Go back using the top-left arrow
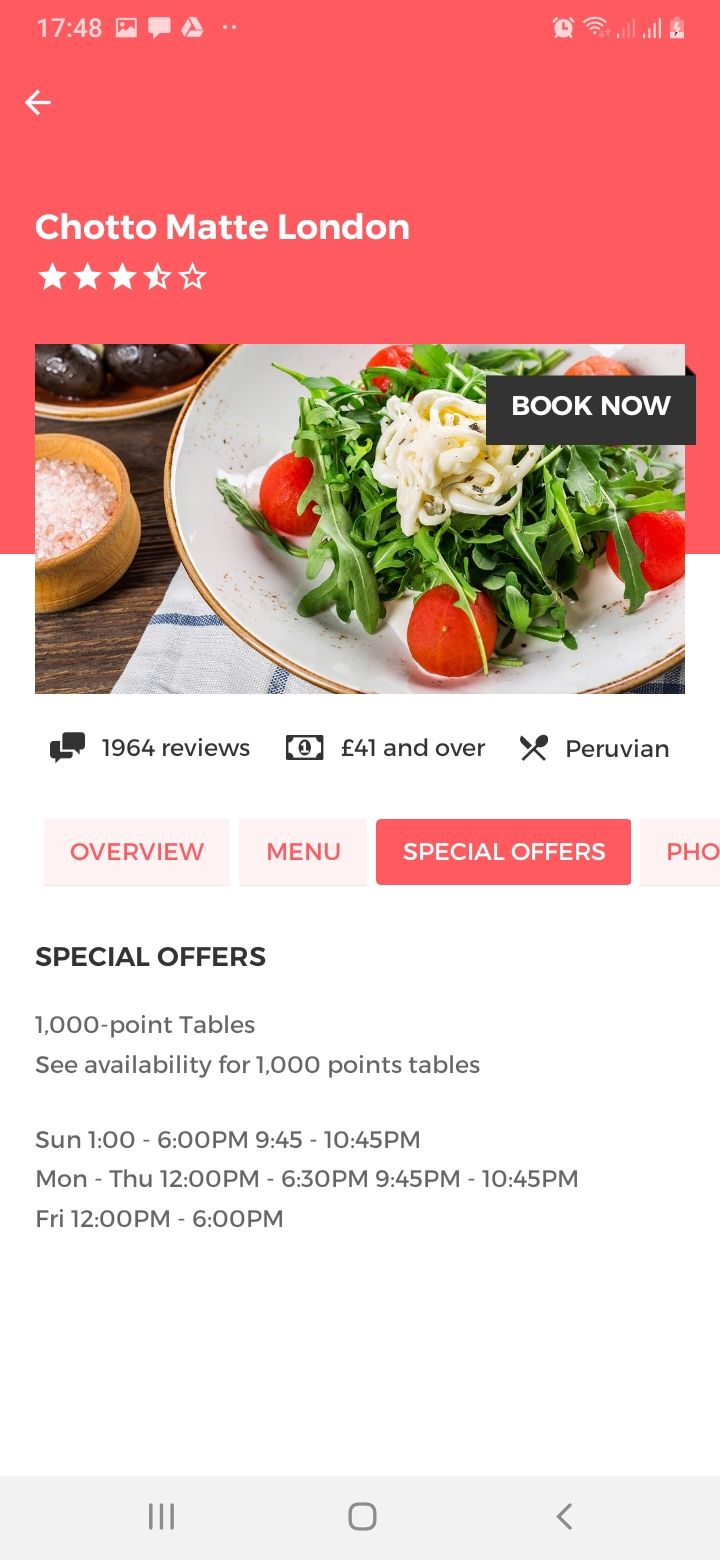Image resolution: width=720 pixels, height=1560 pixels. pyautogui.click(x=38, y=102)
